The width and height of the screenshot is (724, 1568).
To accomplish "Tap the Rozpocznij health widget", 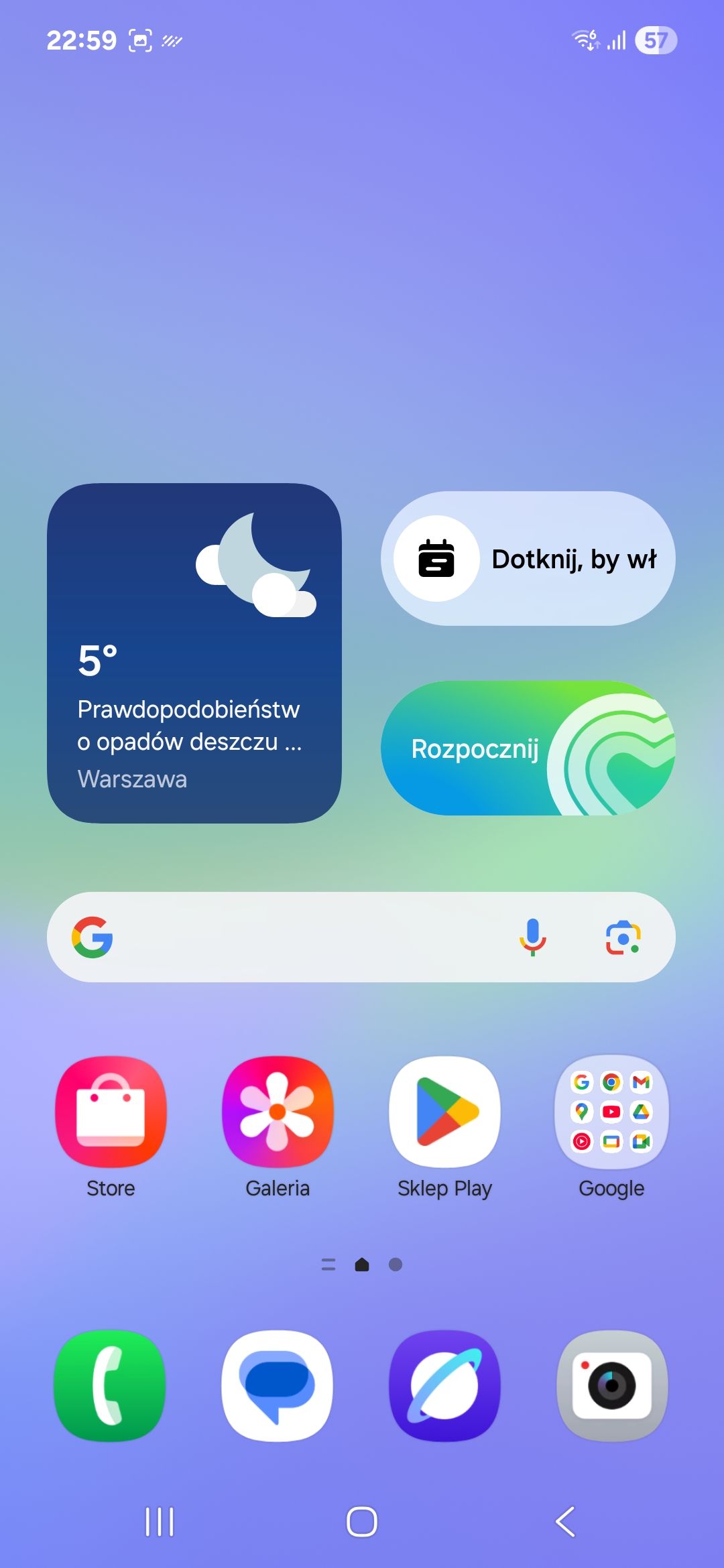I will click(528, 748).
